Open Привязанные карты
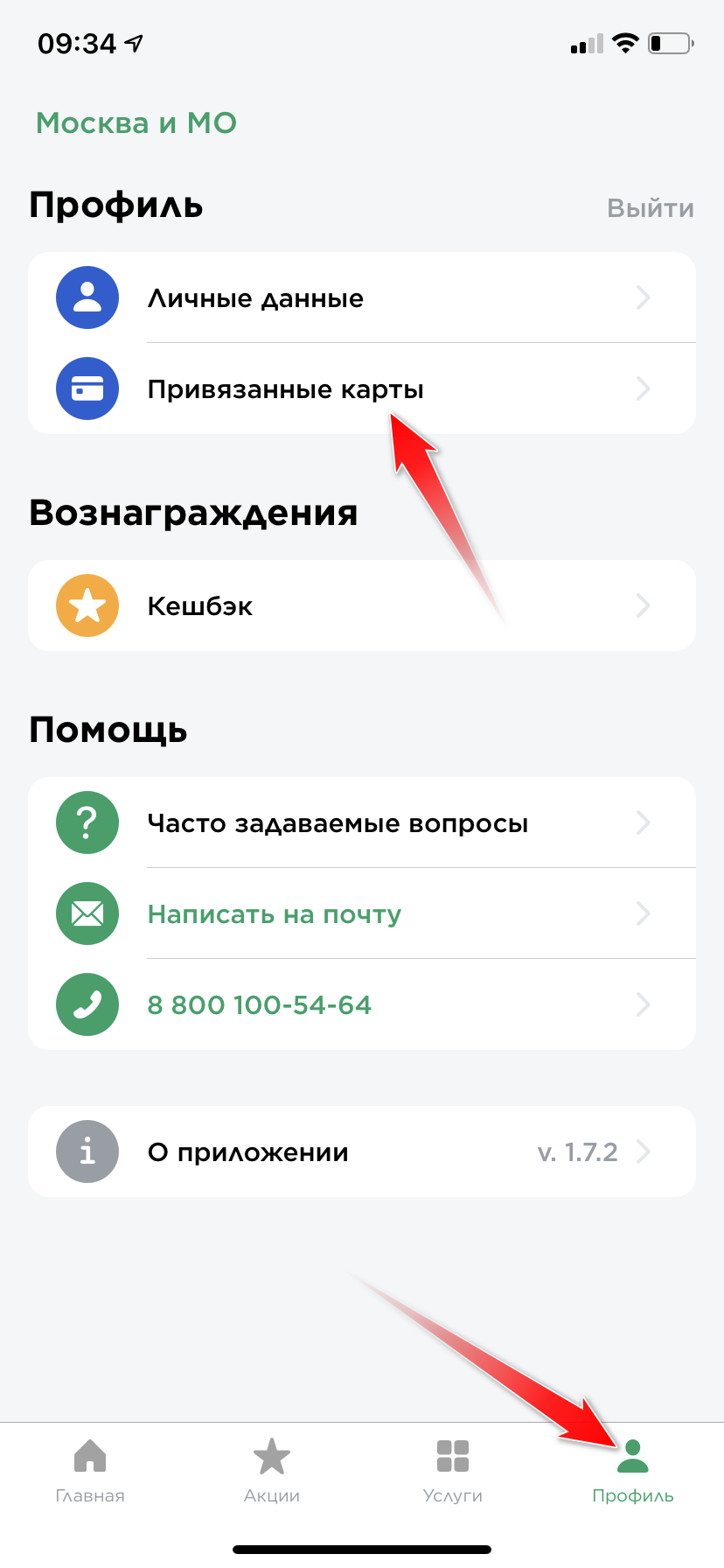Viewport: 724px width, 1568px height. pyautogui.click(x=361, y=388)
